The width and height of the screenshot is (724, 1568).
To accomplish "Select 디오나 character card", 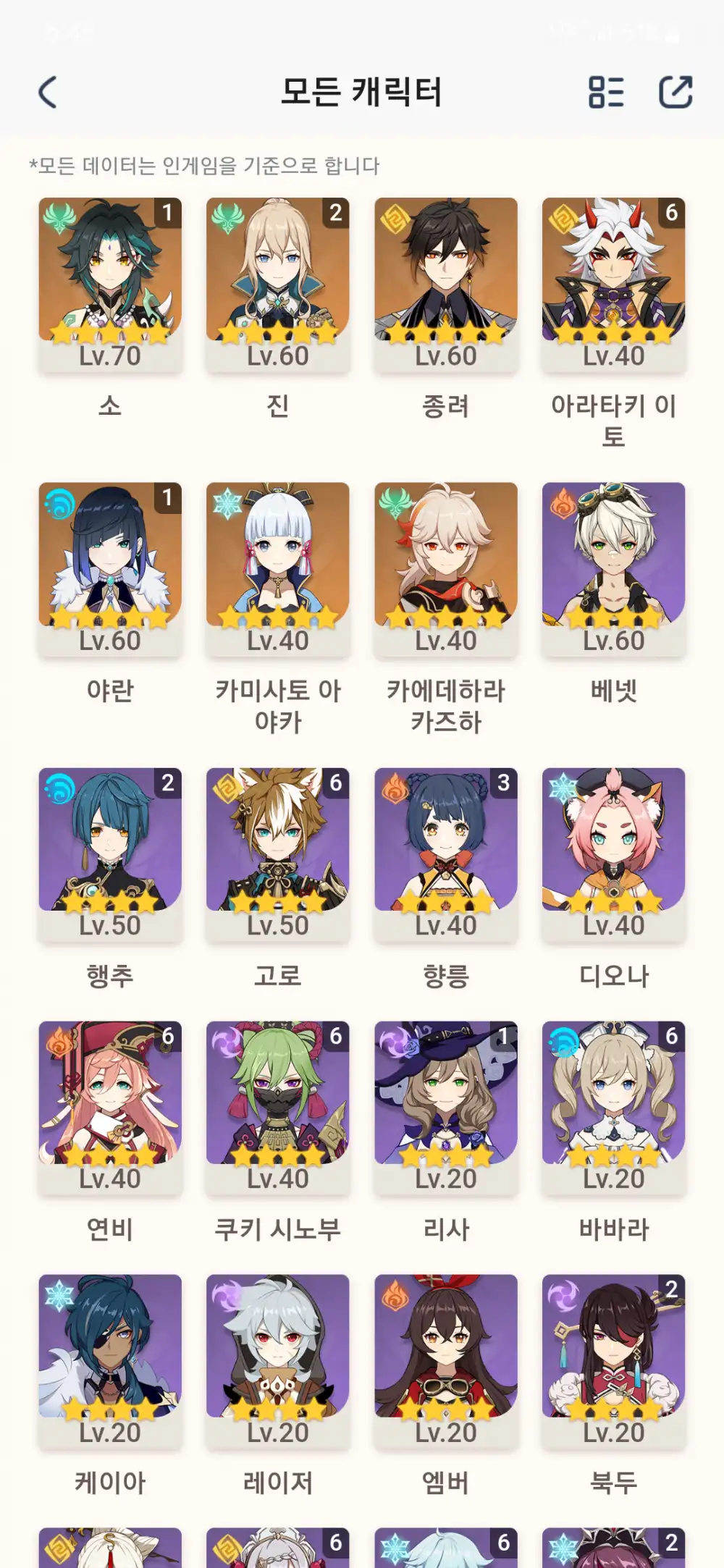I will pyautogui.click(x=614, y=854).
